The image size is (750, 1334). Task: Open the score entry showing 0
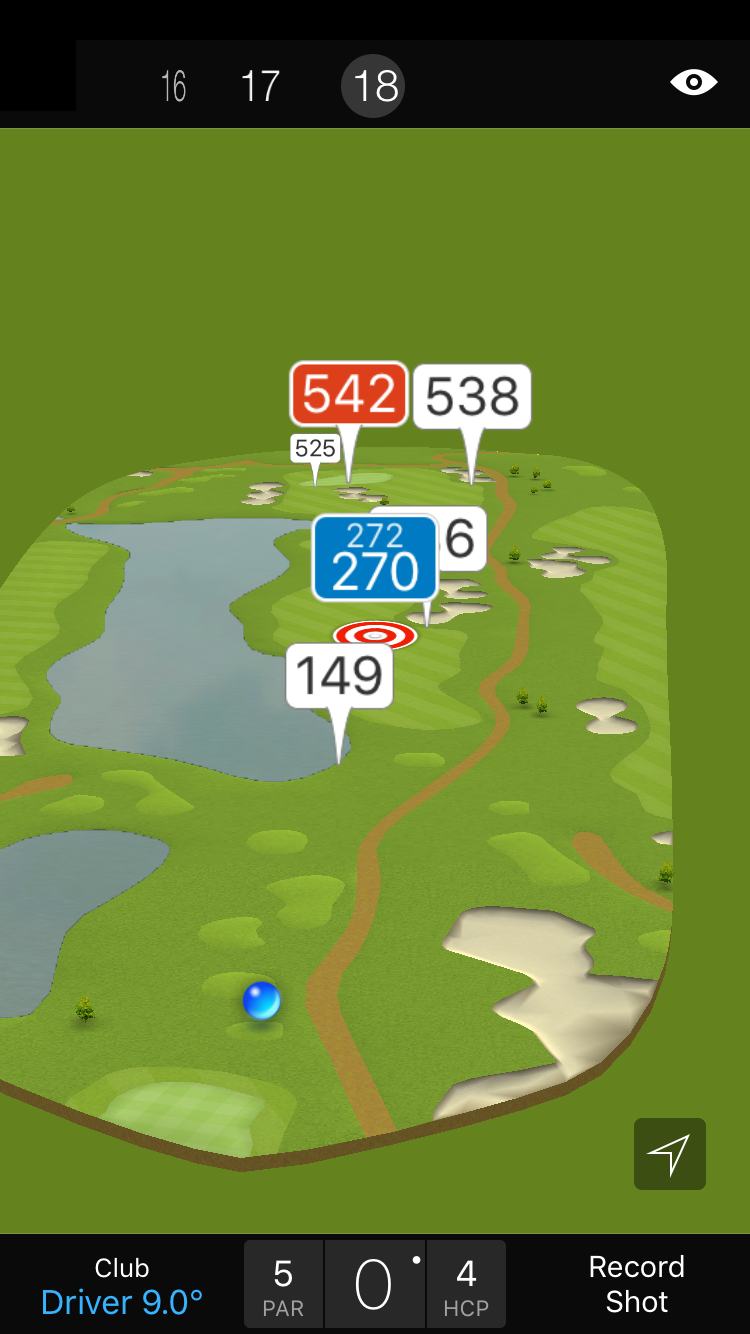coord(374,1285)
